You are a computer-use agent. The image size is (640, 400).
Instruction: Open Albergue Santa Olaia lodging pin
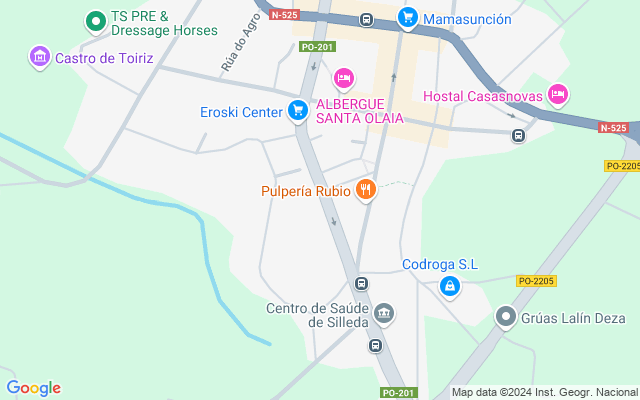pyautogui.click(x=344, y=78)
